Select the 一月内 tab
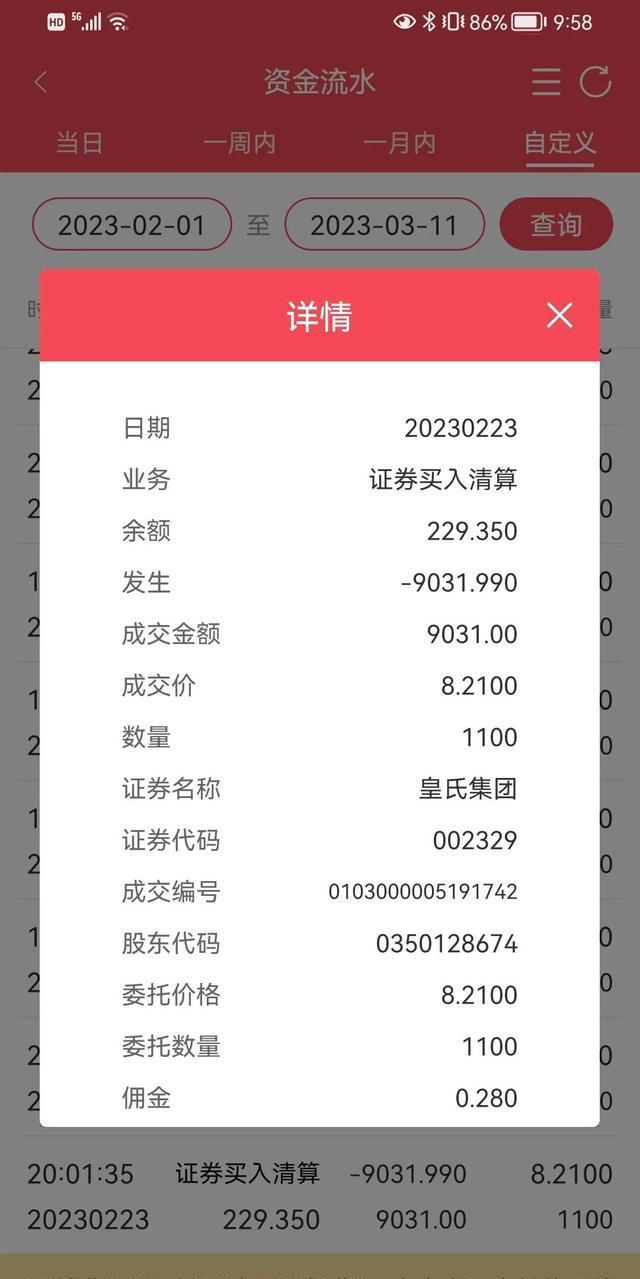This screenshot has width=640, height=1279. (399, 143)
